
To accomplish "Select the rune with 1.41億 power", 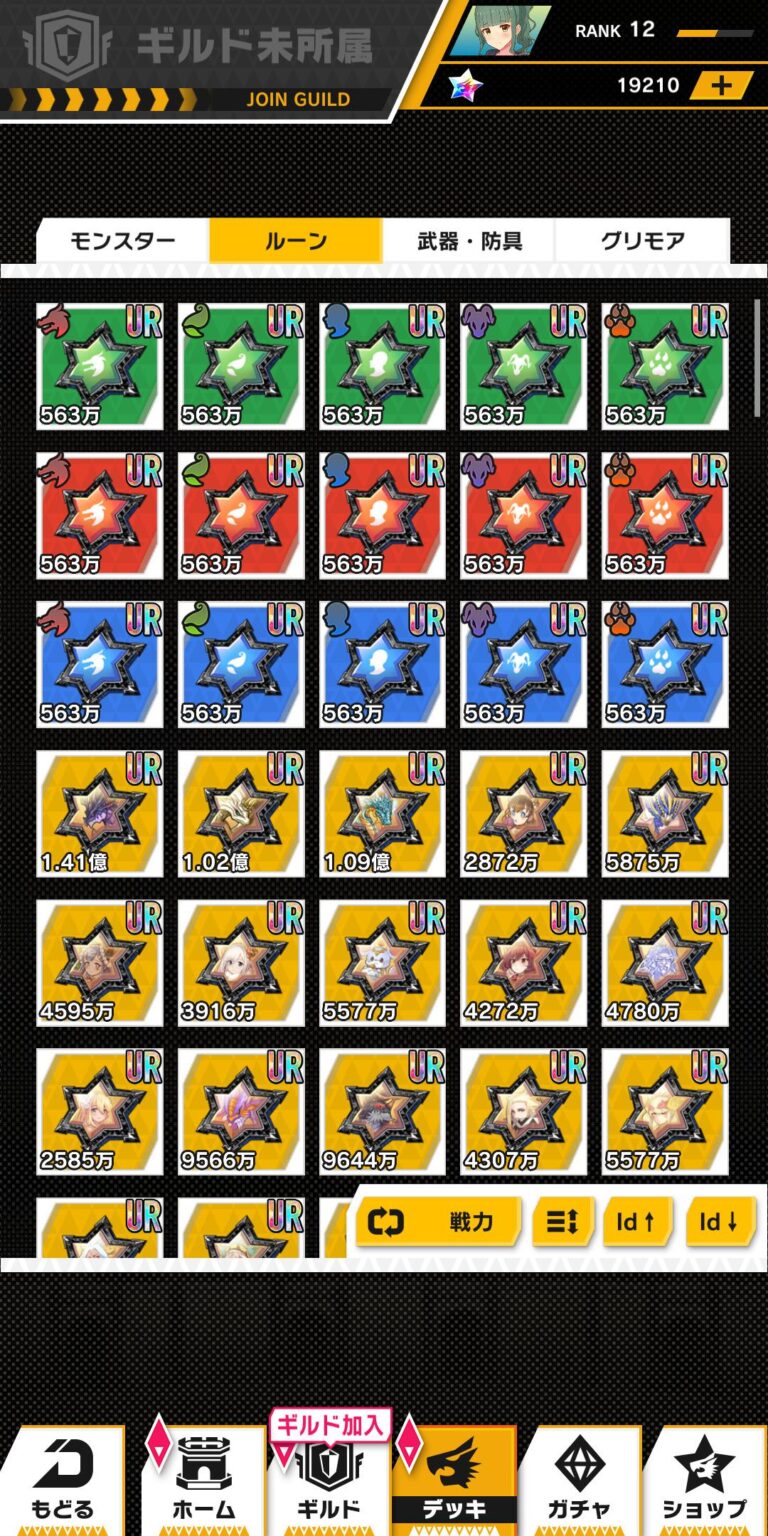I will pos(100,814).
